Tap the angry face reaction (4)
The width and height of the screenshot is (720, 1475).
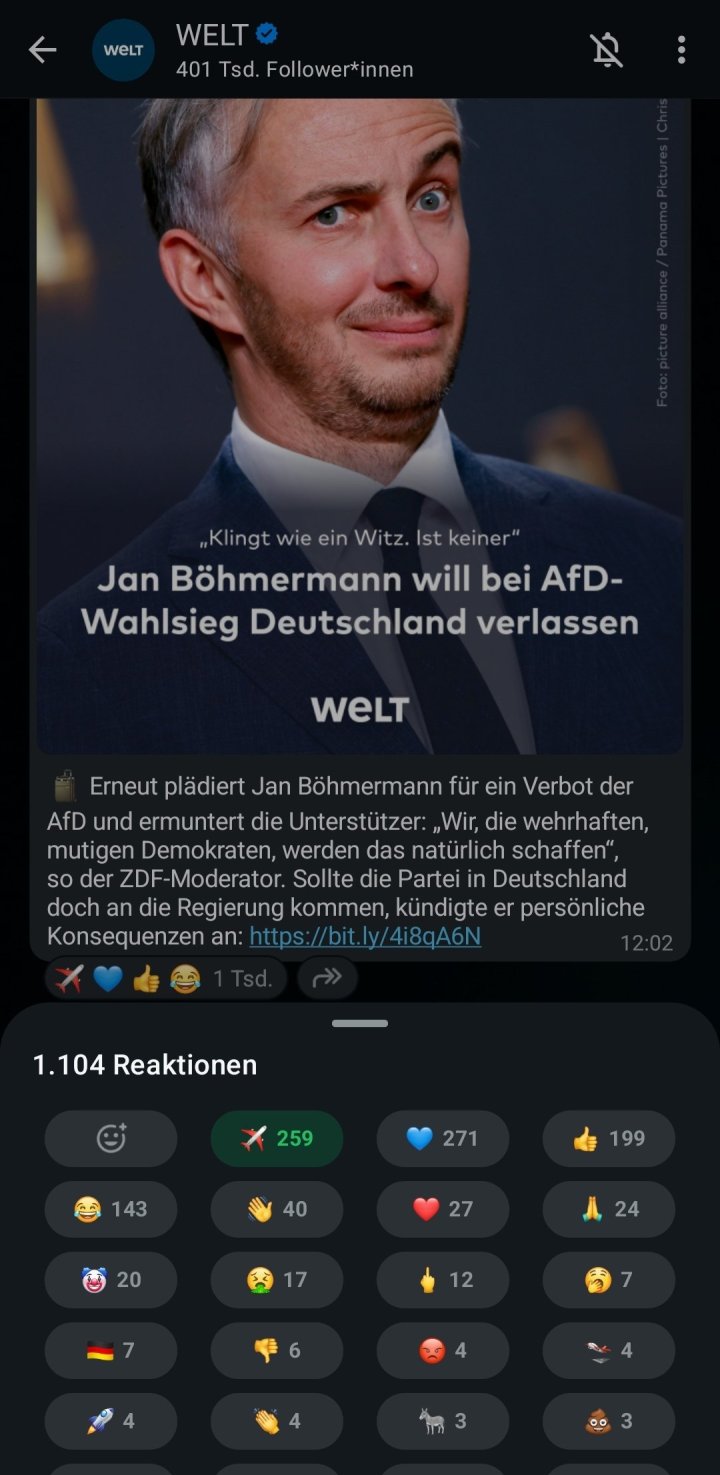pos(443,1352)
